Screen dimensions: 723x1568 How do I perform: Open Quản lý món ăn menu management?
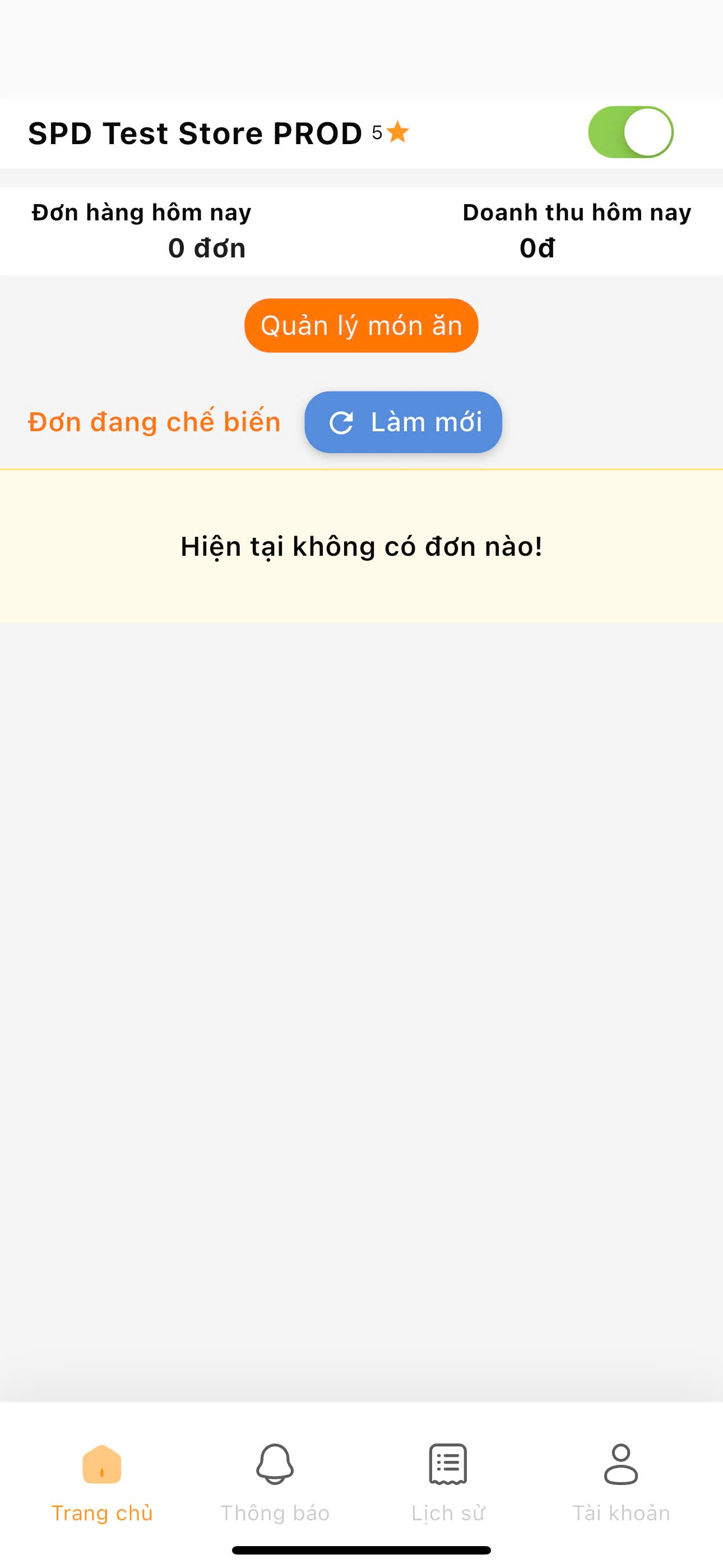(x=361, y=326)
